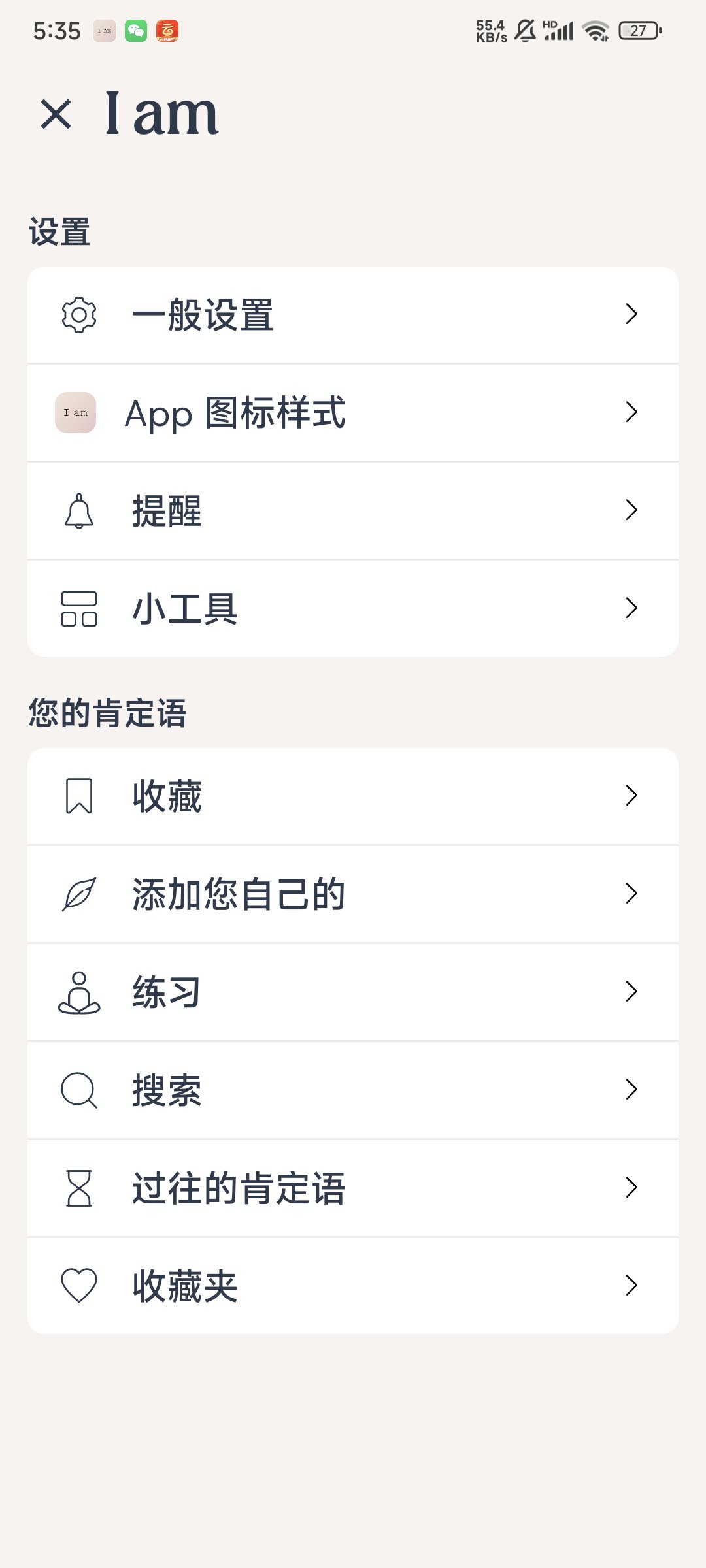
Task: Tap the bookmark icon next to 收藏
Action: click(x=78, y=796)
